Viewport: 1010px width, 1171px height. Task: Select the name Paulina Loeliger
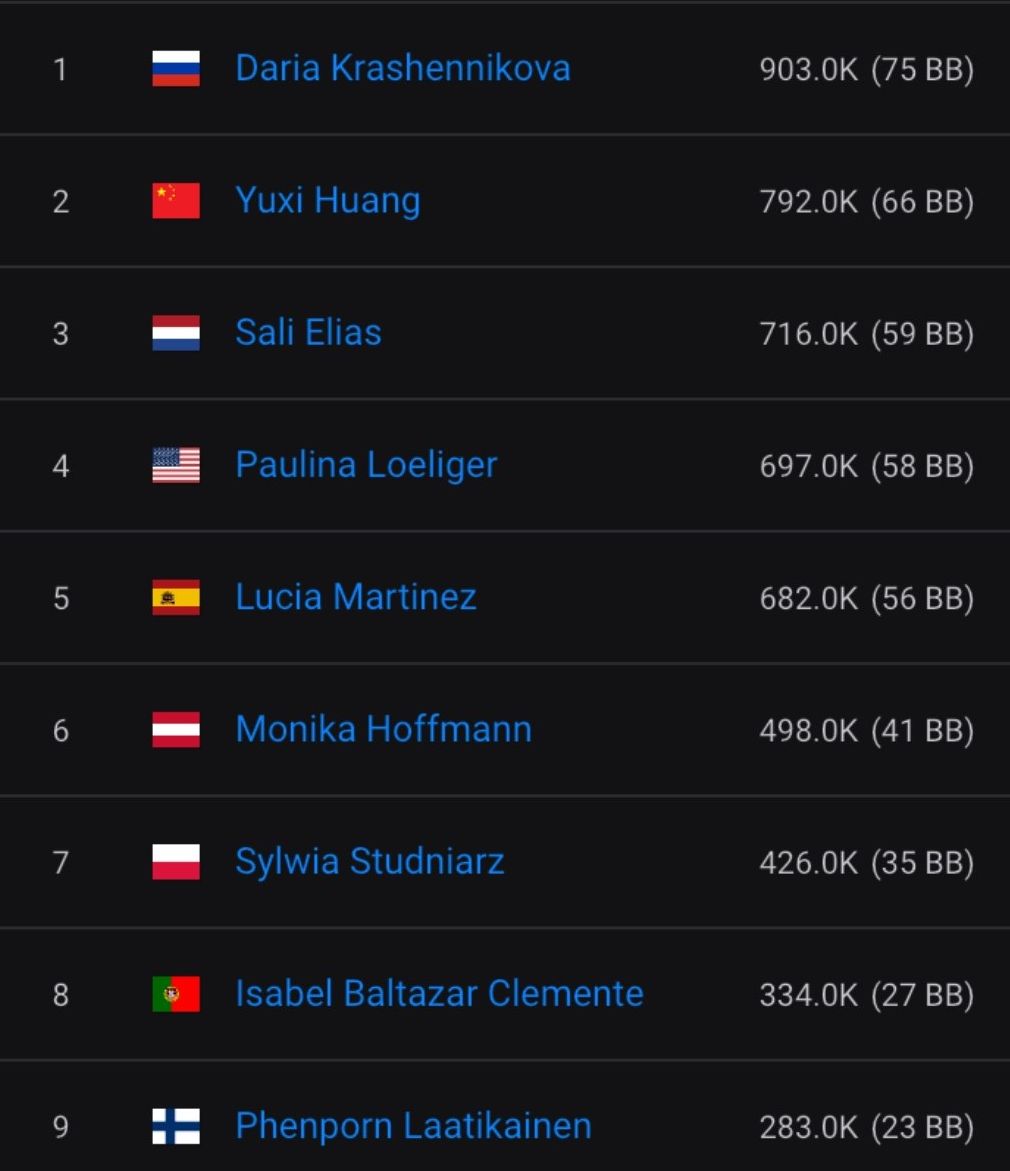pos(366,464)
